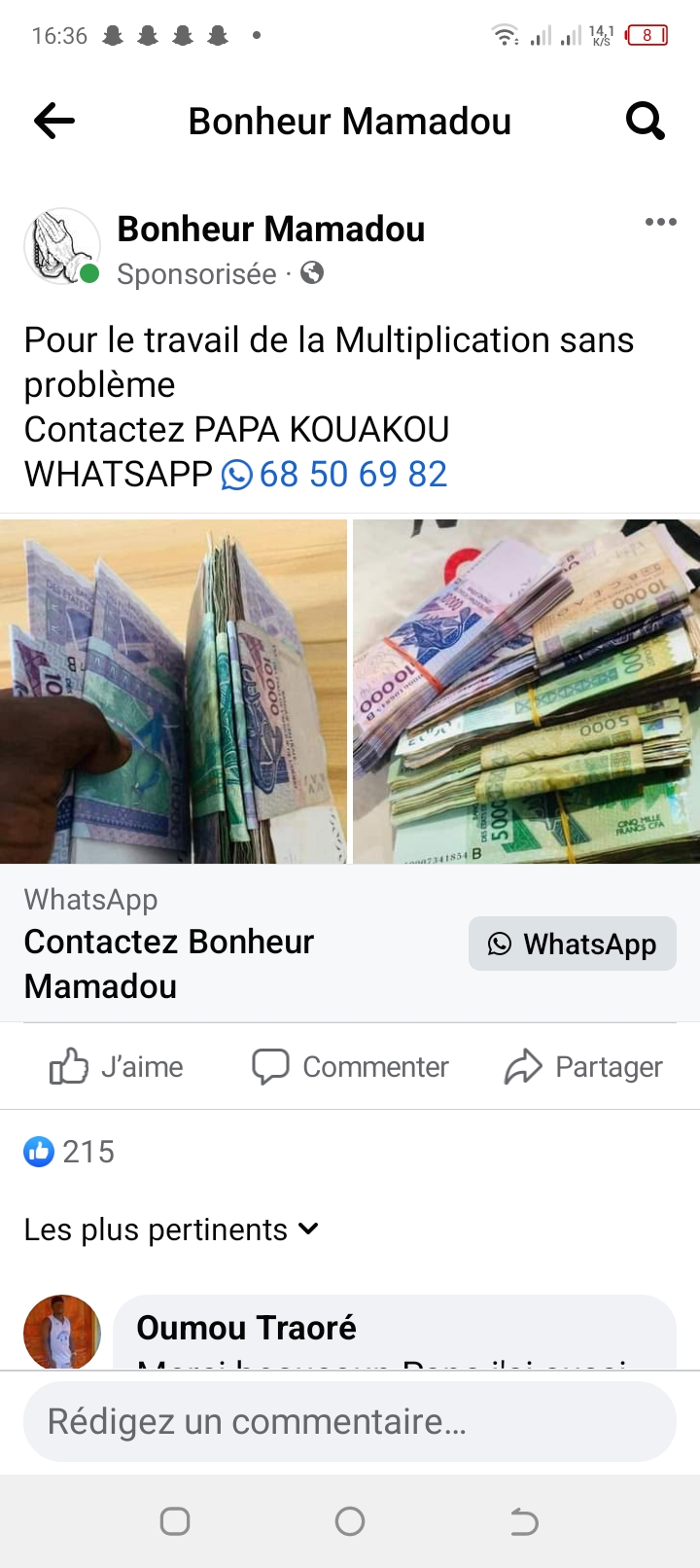Open the right photo of banknote stacks
The height and width of the screenshot is (1568, 700).
pyautogui.click(x=526, y=692)
